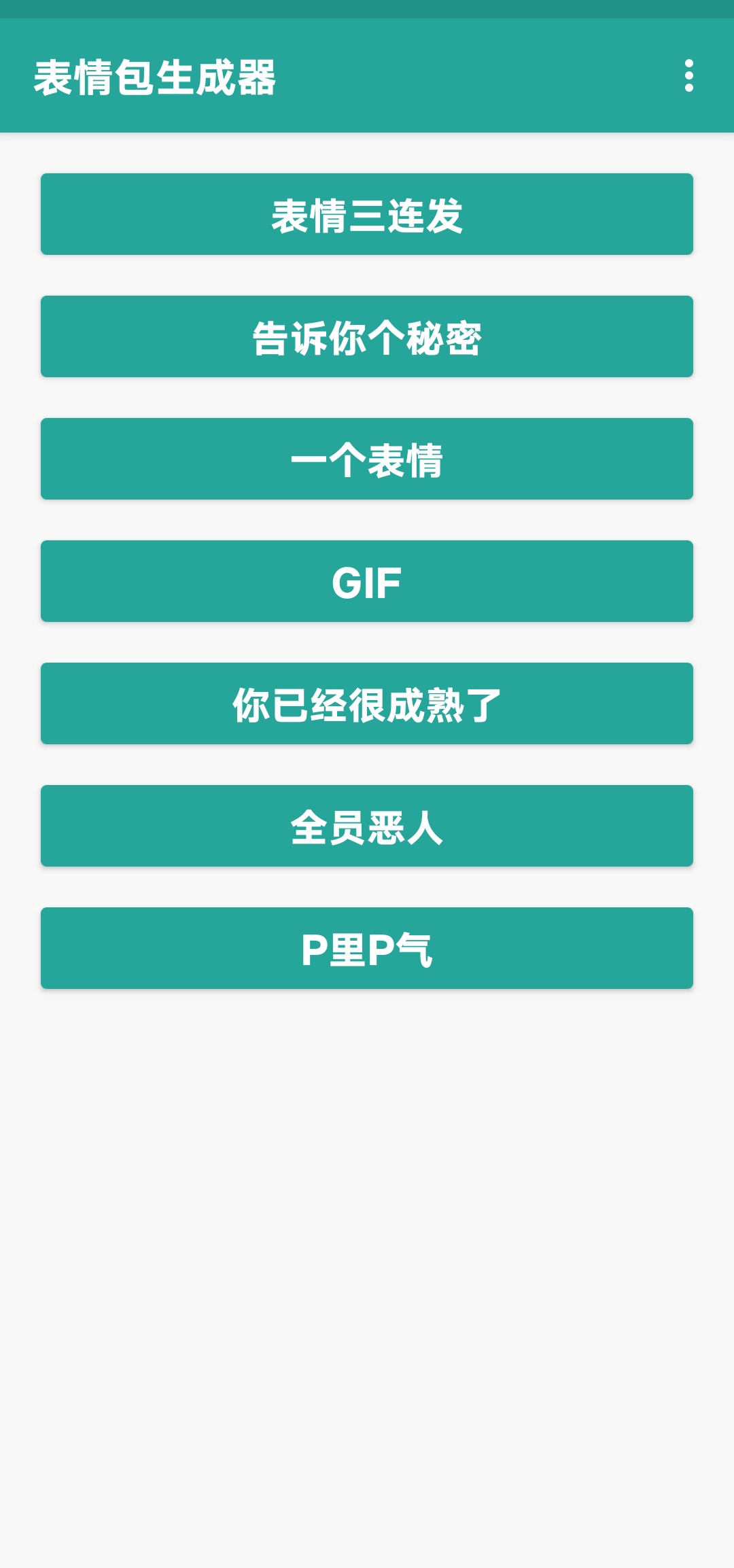
Task: Choose 你已经很成熟了 option
Action: pyautogui.click(x=367, y=703)
